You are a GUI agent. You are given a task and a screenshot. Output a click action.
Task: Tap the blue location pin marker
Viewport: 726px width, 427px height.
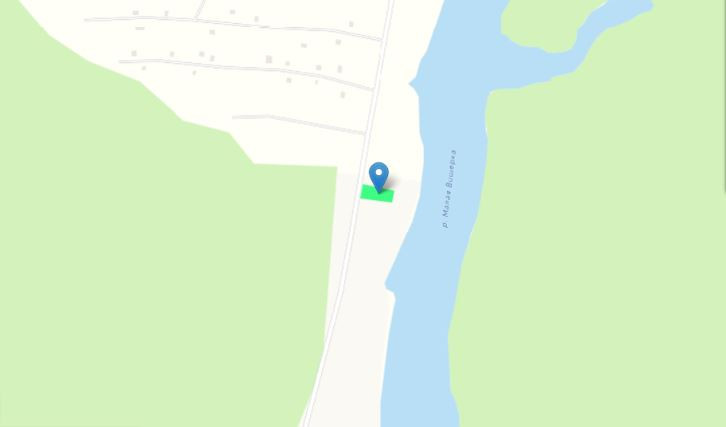[378, 175]
